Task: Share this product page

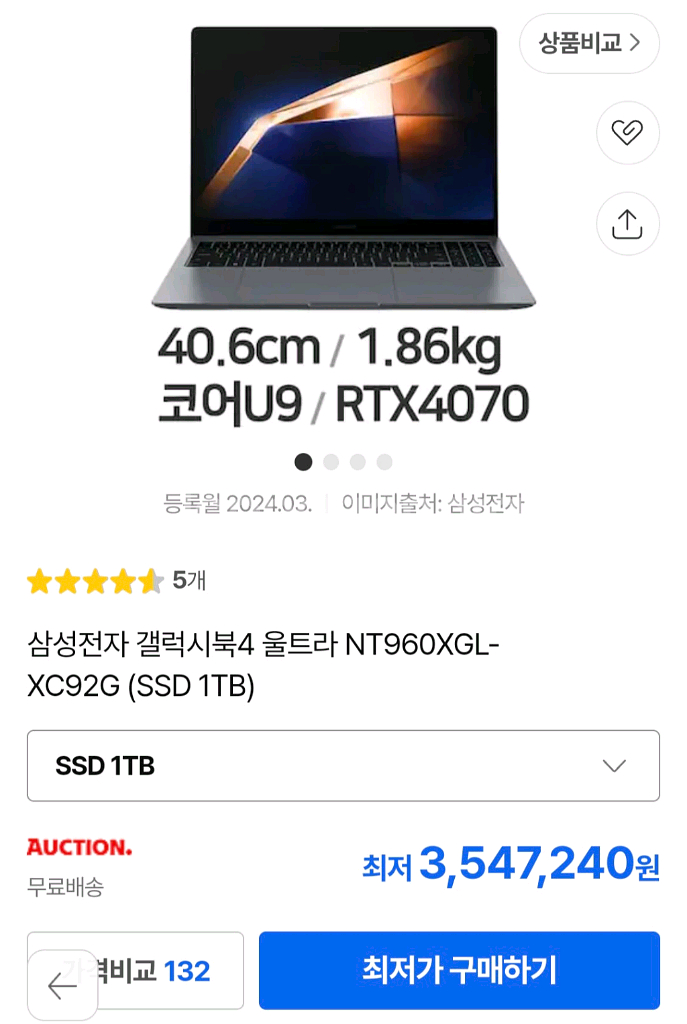Action: tap(627, 224)
